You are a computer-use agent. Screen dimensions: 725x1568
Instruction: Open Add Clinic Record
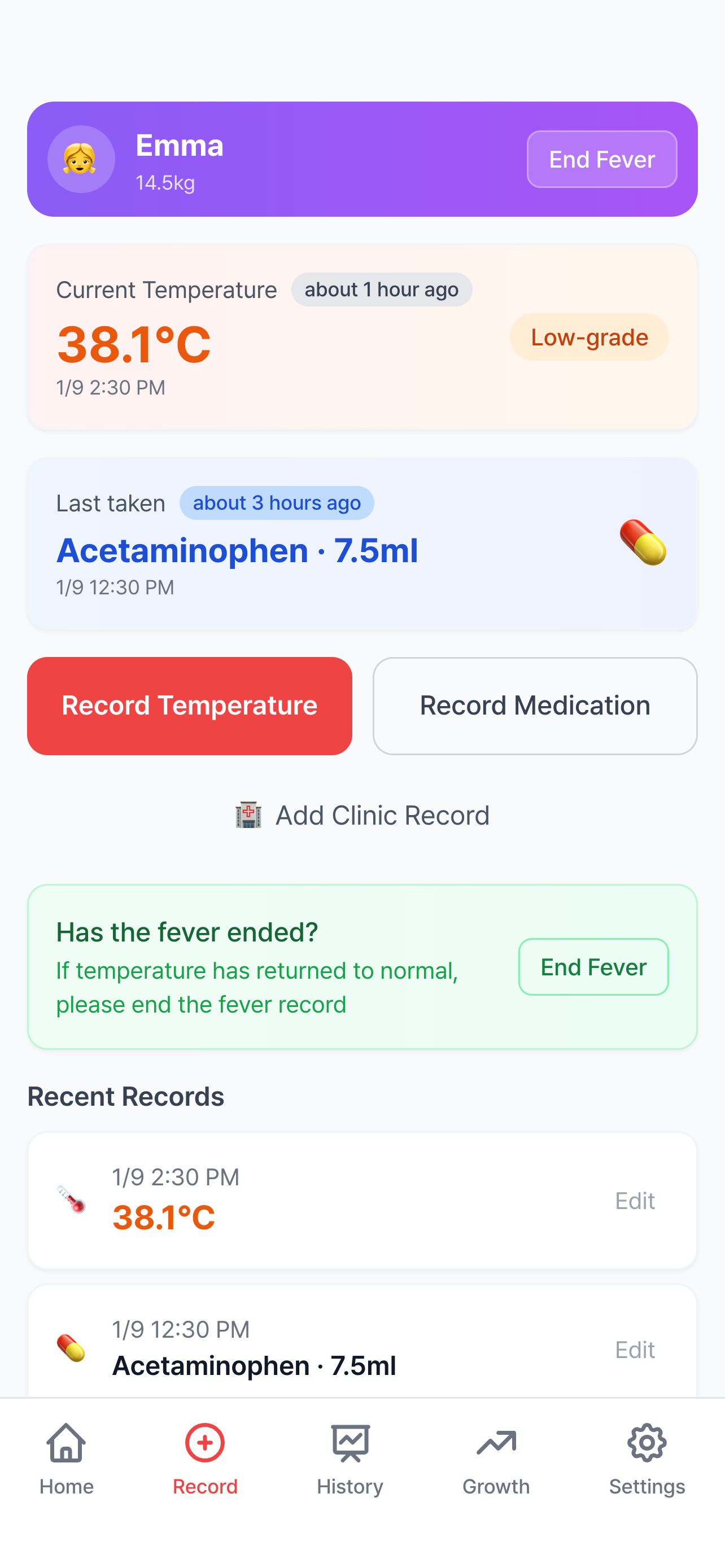[x=382, y=815]
